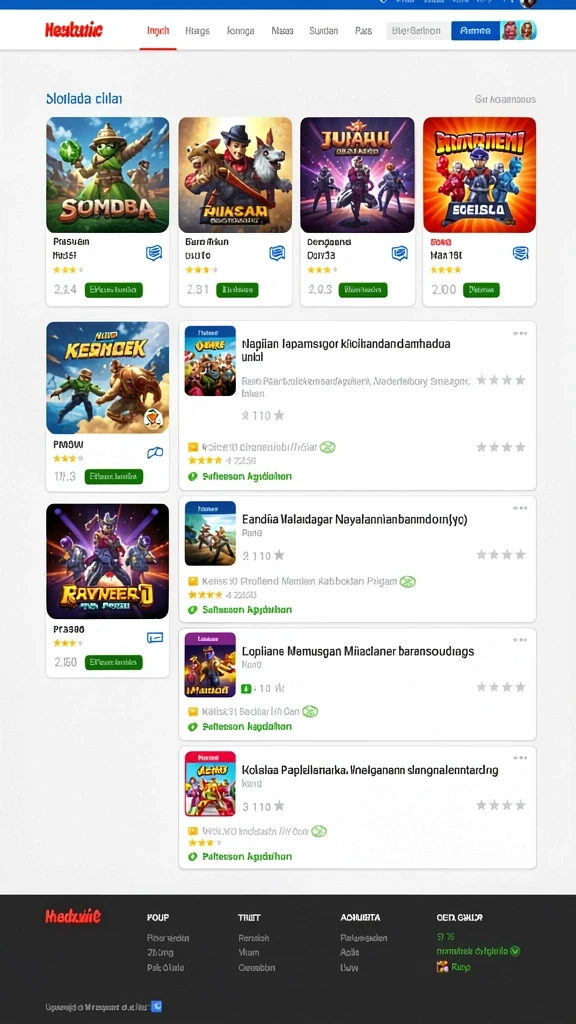Open the Rats tab
Viewport: 576px width, 1024px height.
coord(363,31)
